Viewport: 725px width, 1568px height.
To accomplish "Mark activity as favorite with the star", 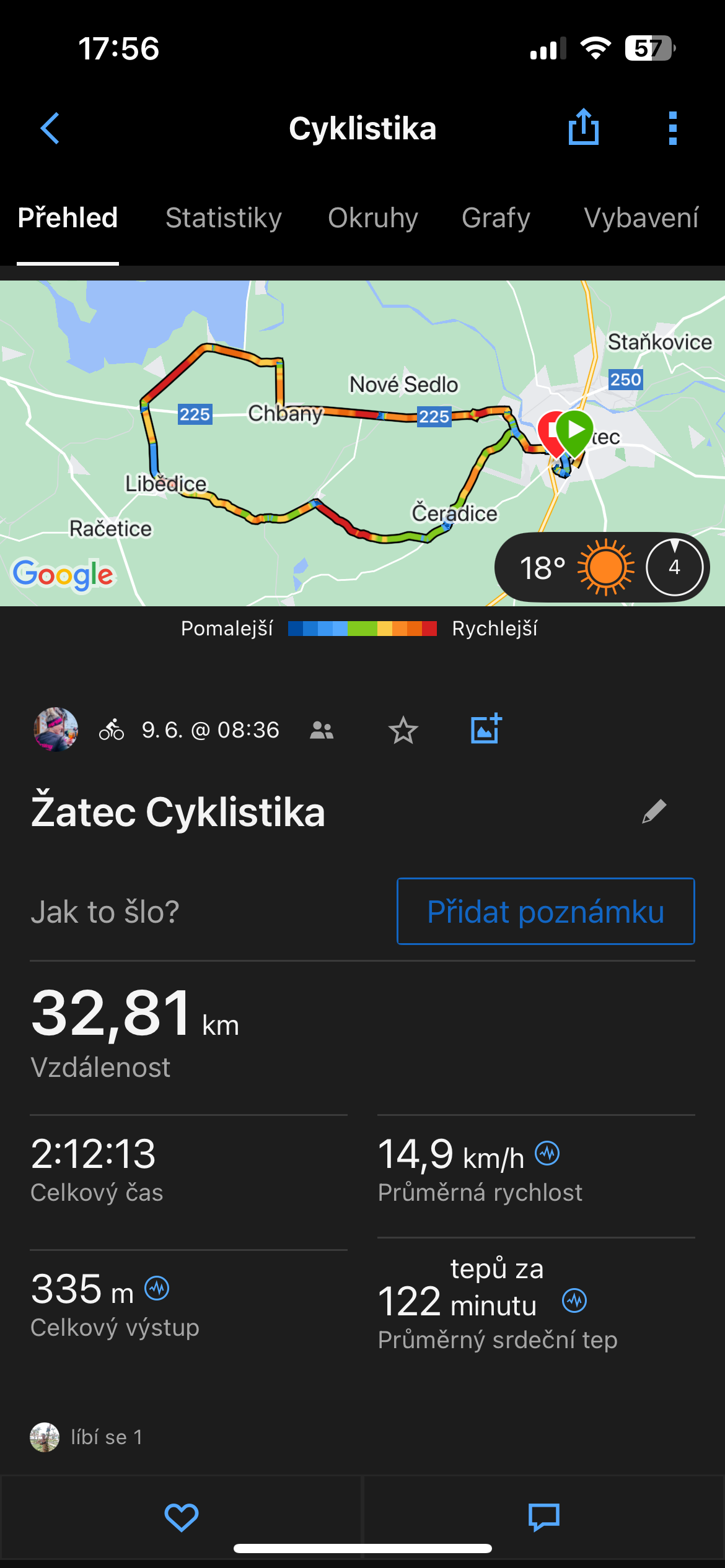I will 403,731.
